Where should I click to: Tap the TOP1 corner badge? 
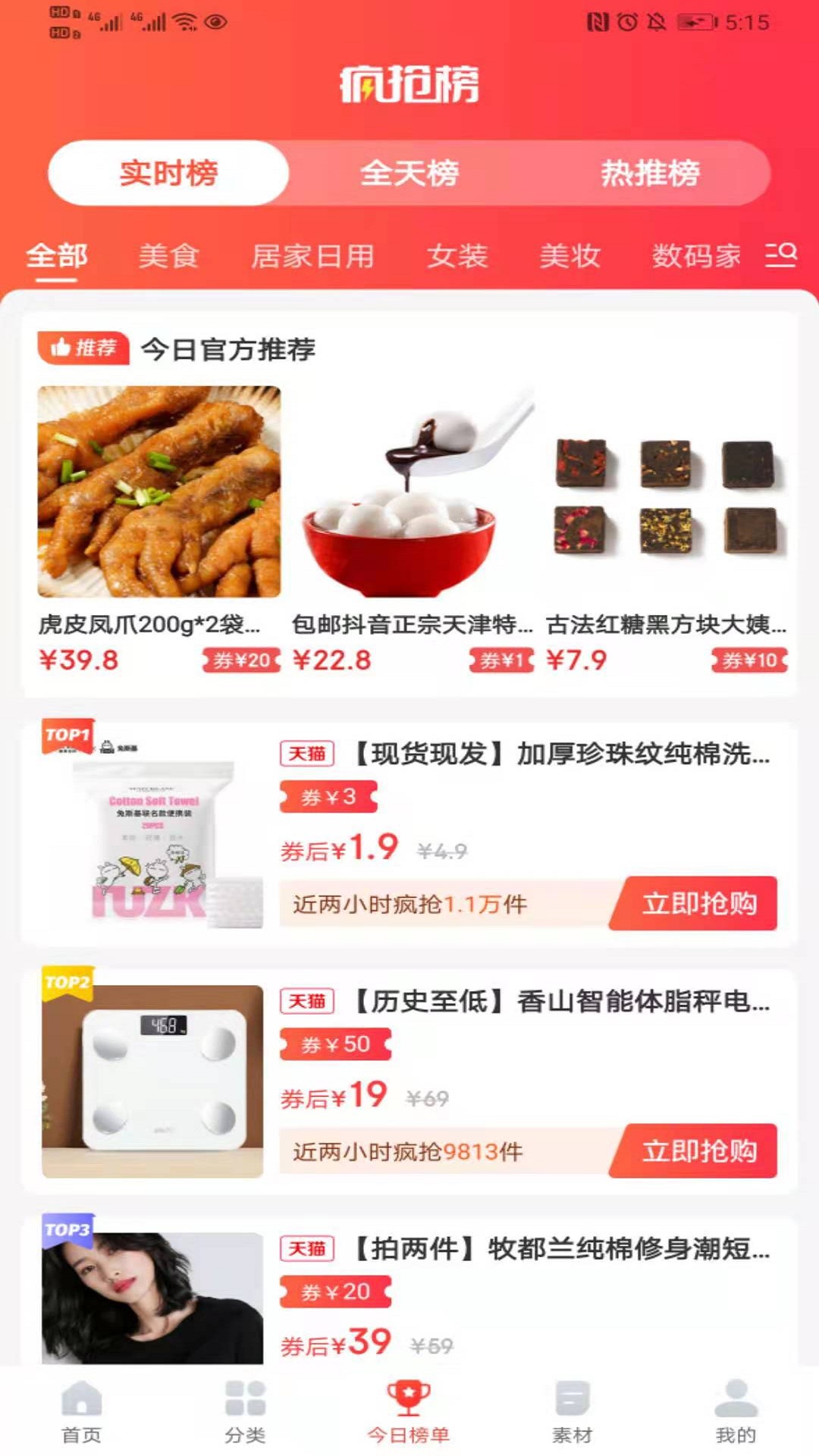click(68, 734)
